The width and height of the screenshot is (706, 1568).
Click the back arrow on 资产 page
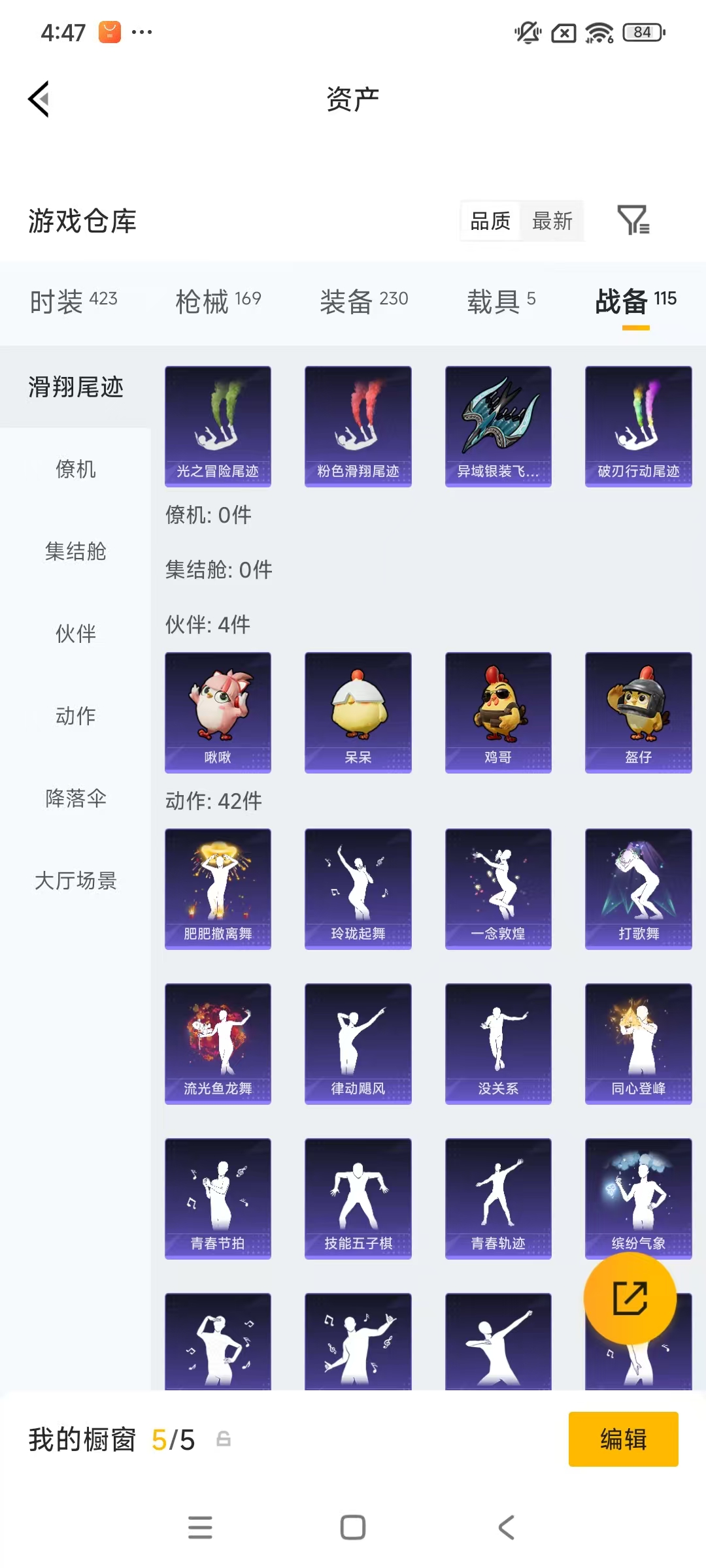tap(39, 99)
